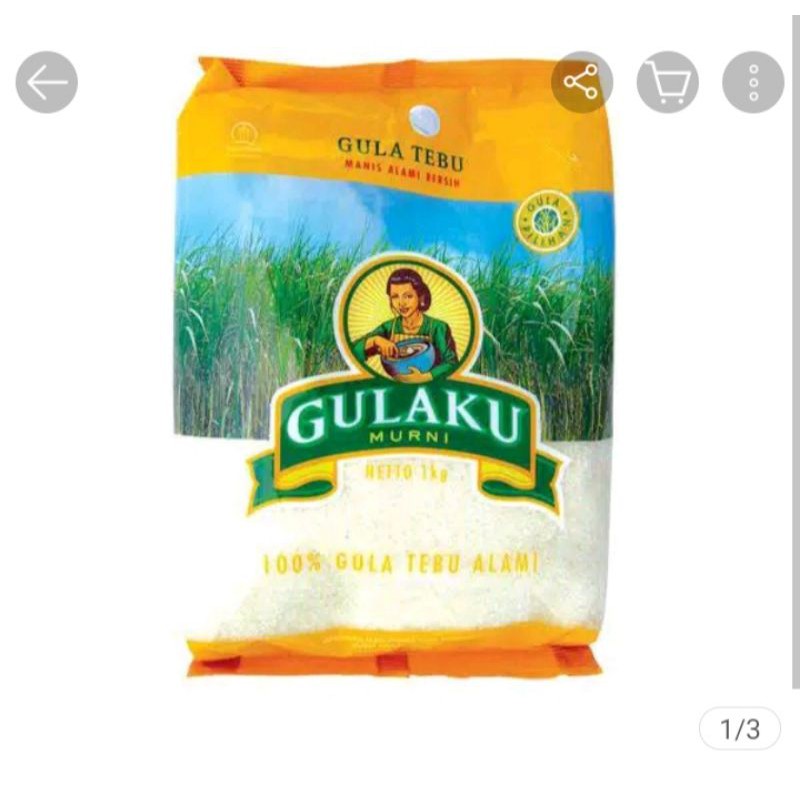The image size is (800, 800).
Task: Go back to the previous page
Action: coord(47,82)
